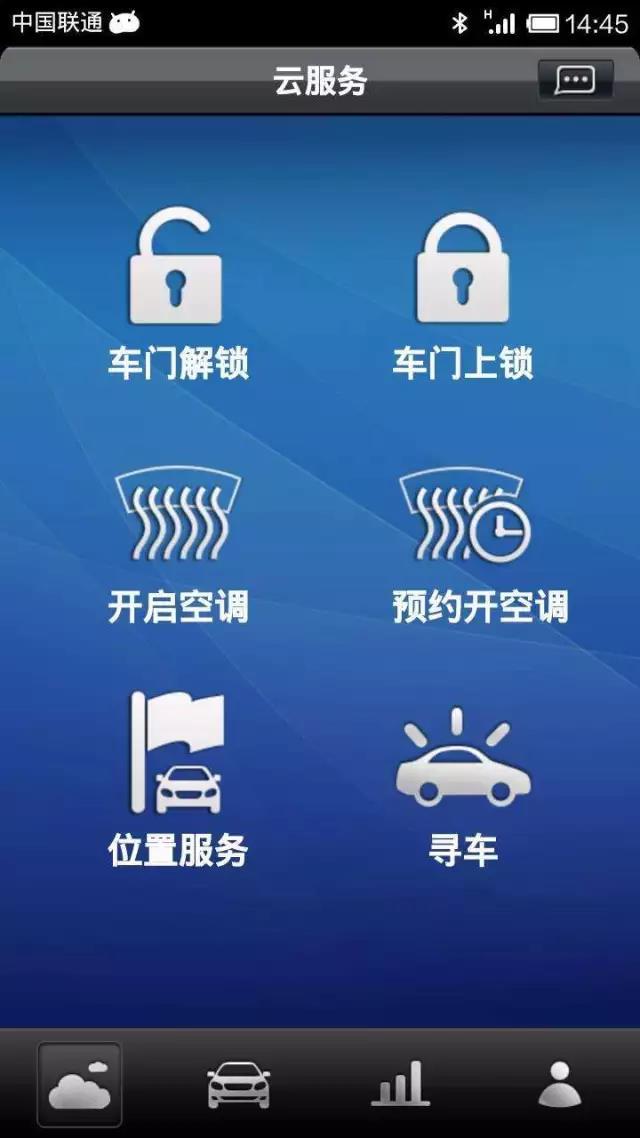Screen dimensions: 640x1138
Task: Open the messages icon in the title bar
Action: click(x=575, y=80)
